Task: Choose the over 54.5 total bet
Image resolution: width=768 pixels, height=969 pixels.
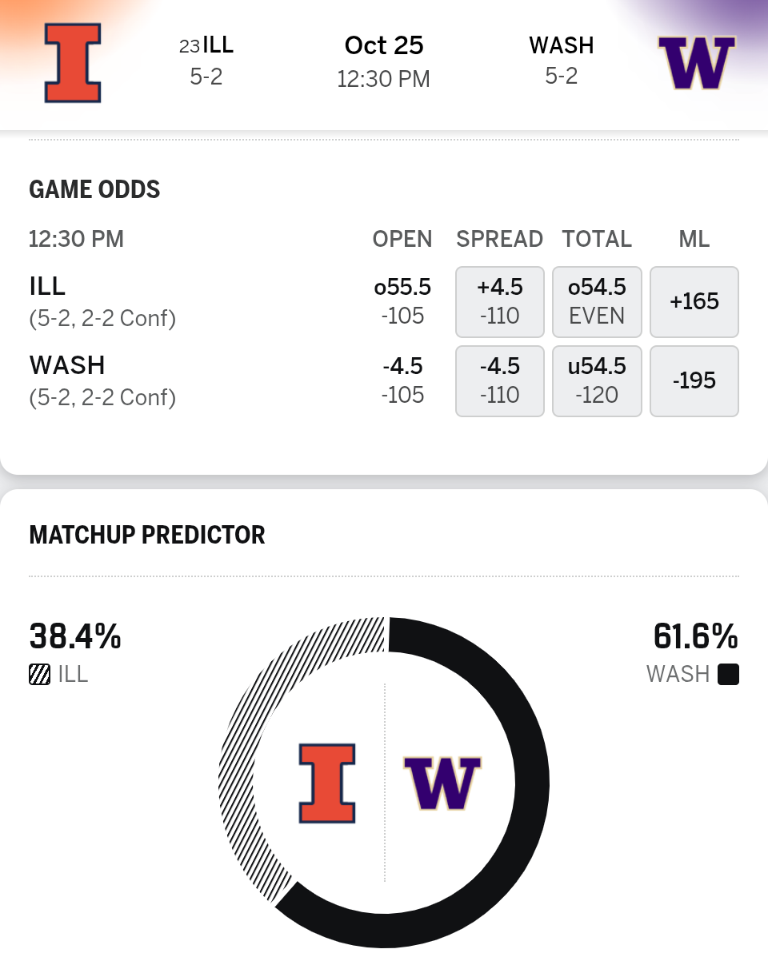Action: click(x=596, y=302)
